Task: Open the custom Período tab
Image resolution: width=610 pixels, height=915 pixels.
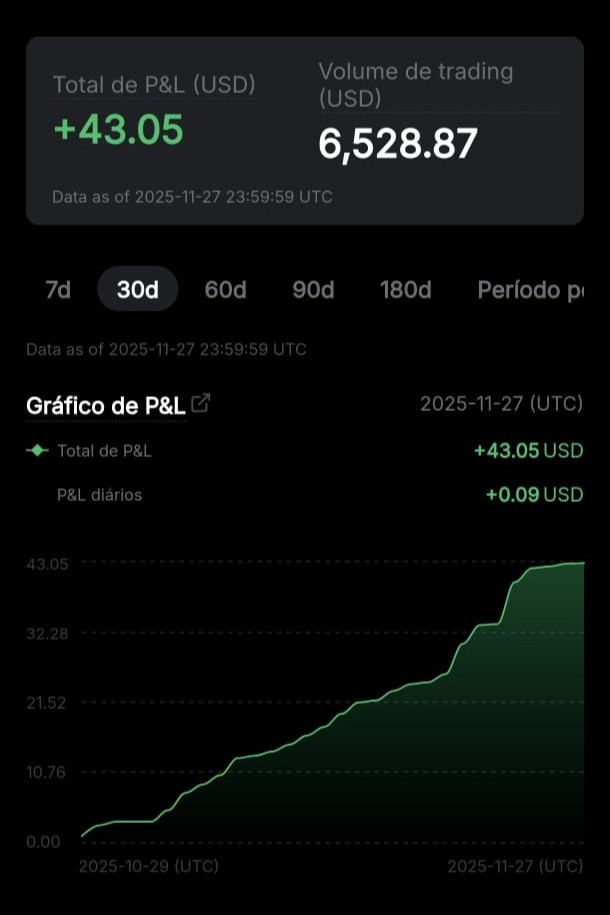Action: click(x=530, y=290)
